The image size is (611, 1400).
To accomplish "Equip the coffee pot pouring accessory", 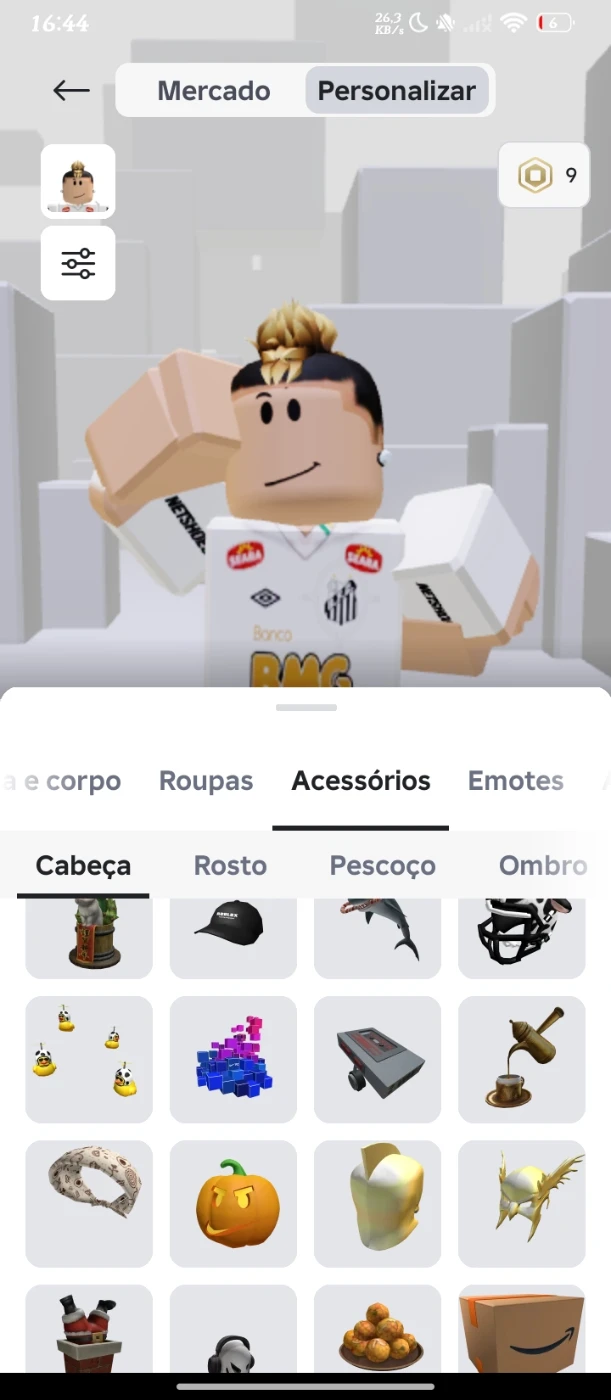I will click(x=521, y=1059).
